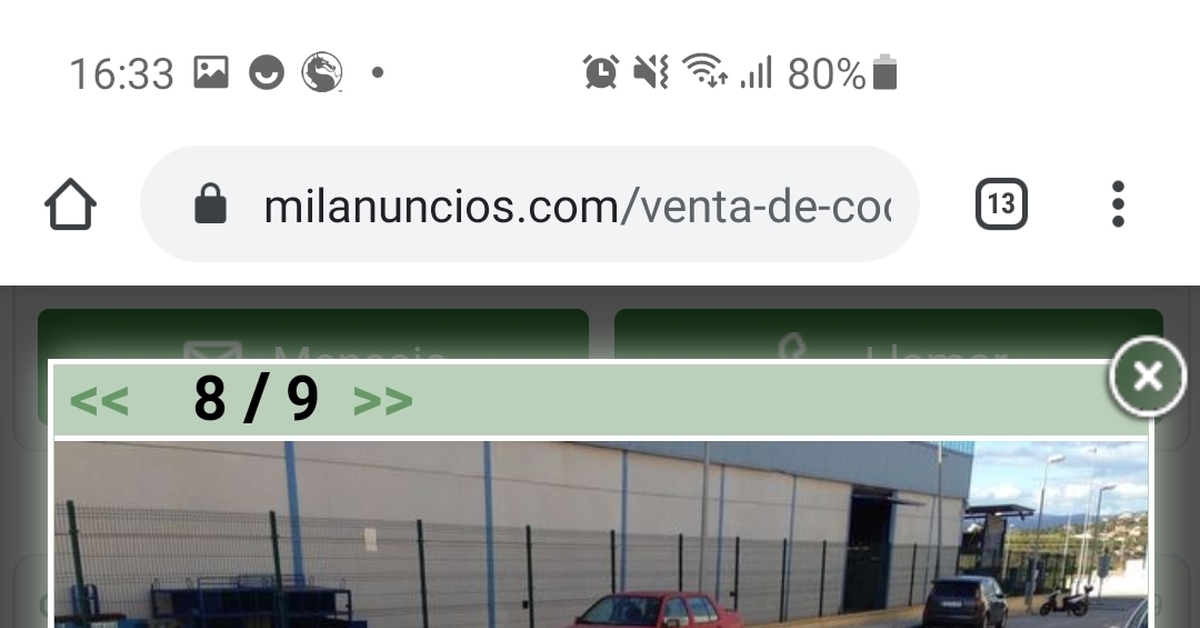The image size is (1200, 628).
Task: Close the photo gallery overlay
Action: pyautogui.click(x=1147, y=377)
